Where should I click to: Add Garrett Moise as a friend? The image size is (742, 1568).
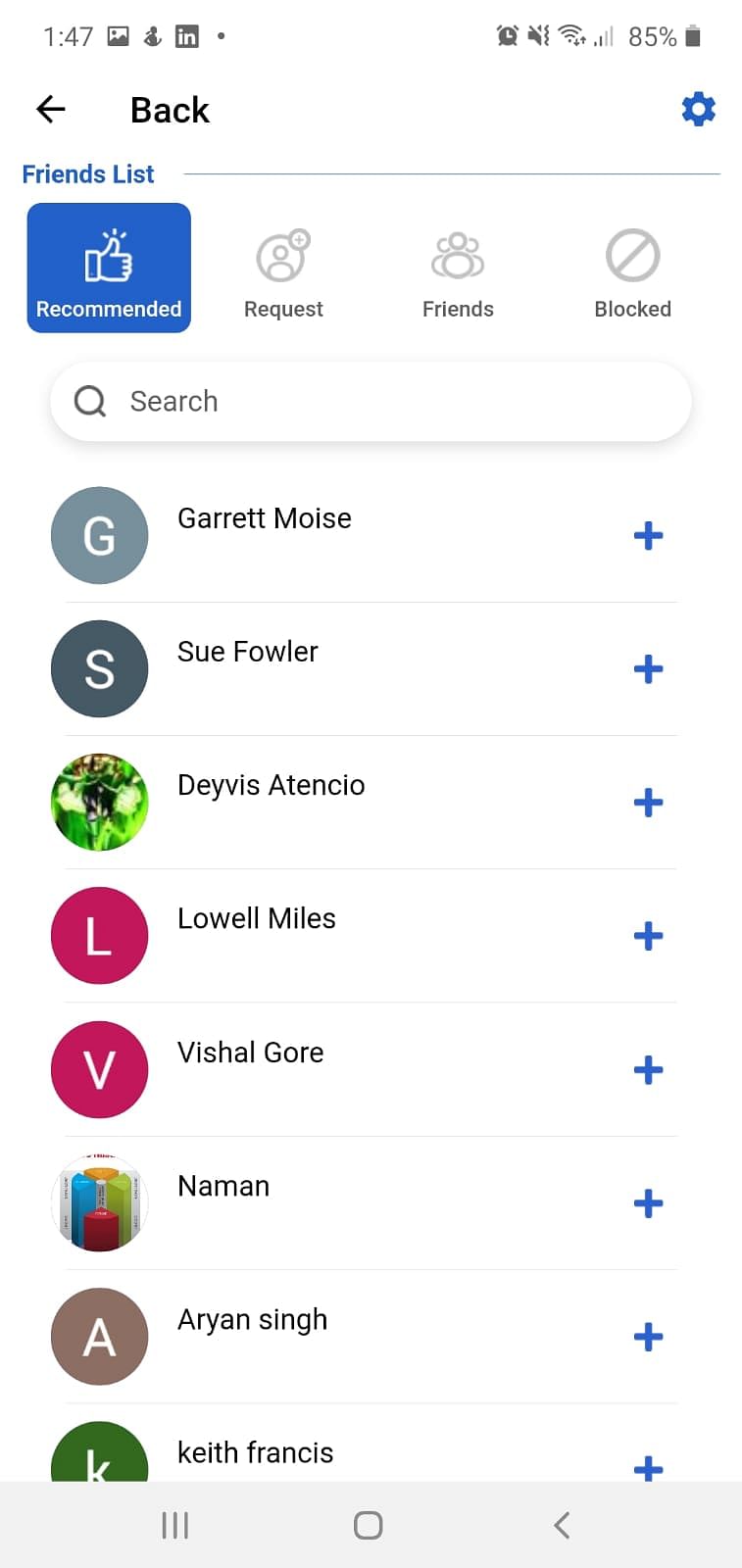648,536
